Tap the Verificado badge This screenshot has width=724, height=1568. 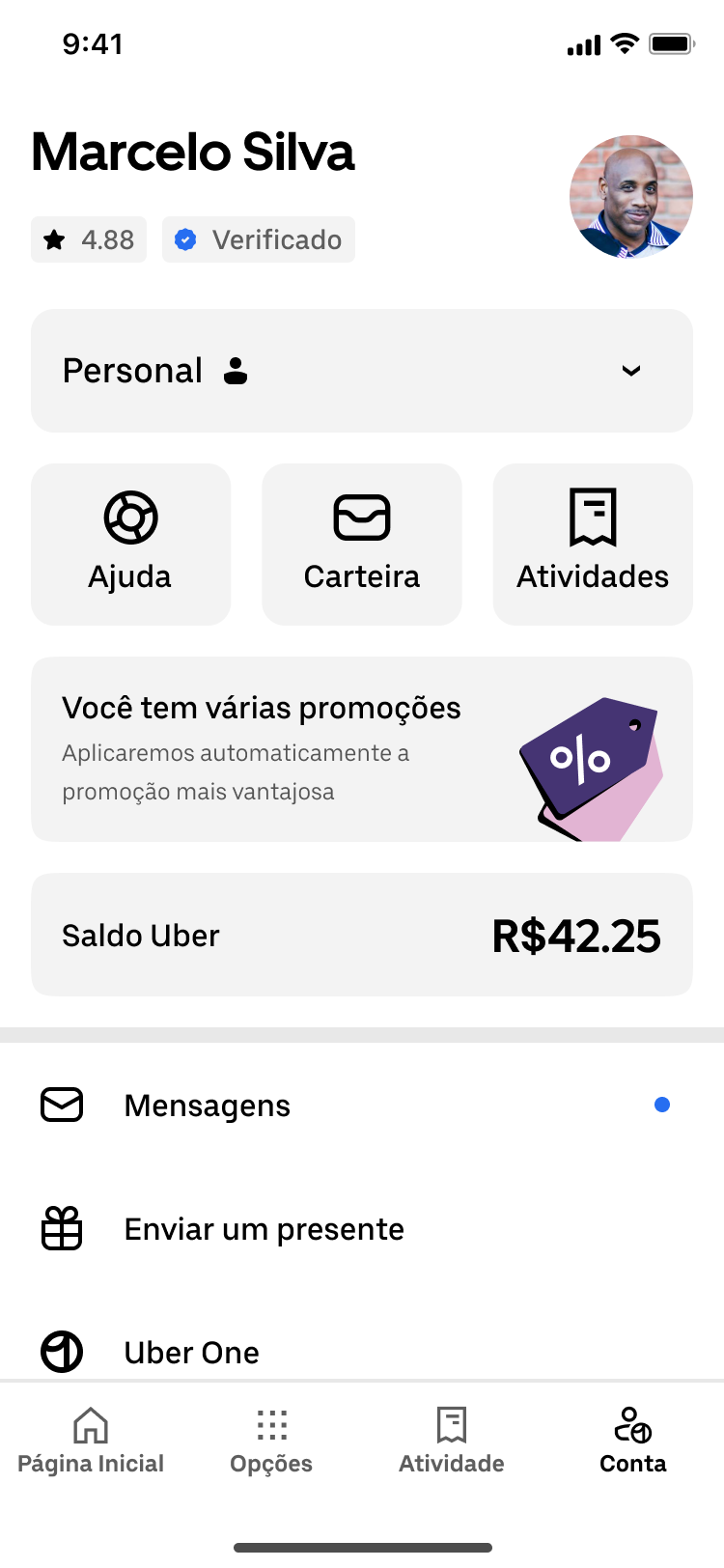(x=259, y=239)
